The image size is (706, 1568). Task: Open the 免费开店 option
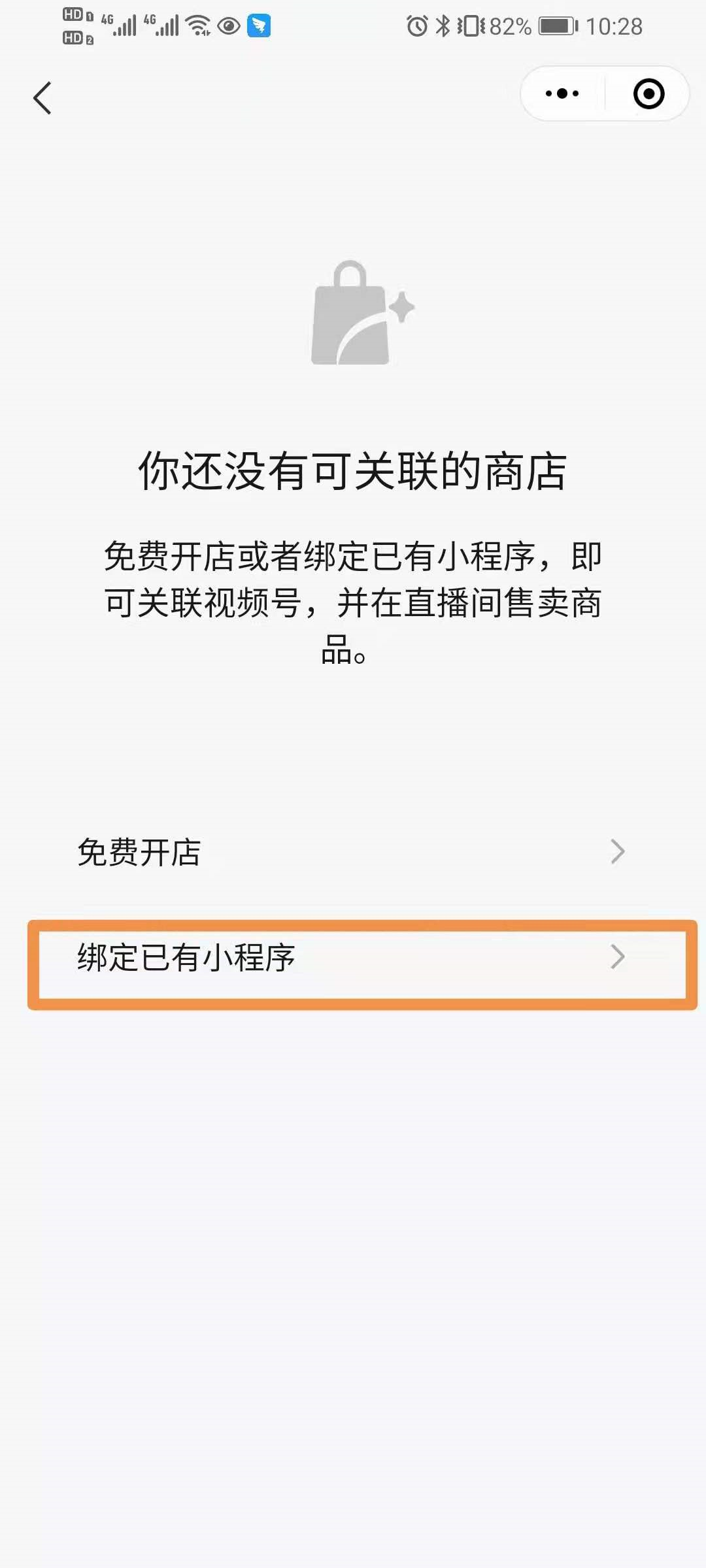[352, 852]
